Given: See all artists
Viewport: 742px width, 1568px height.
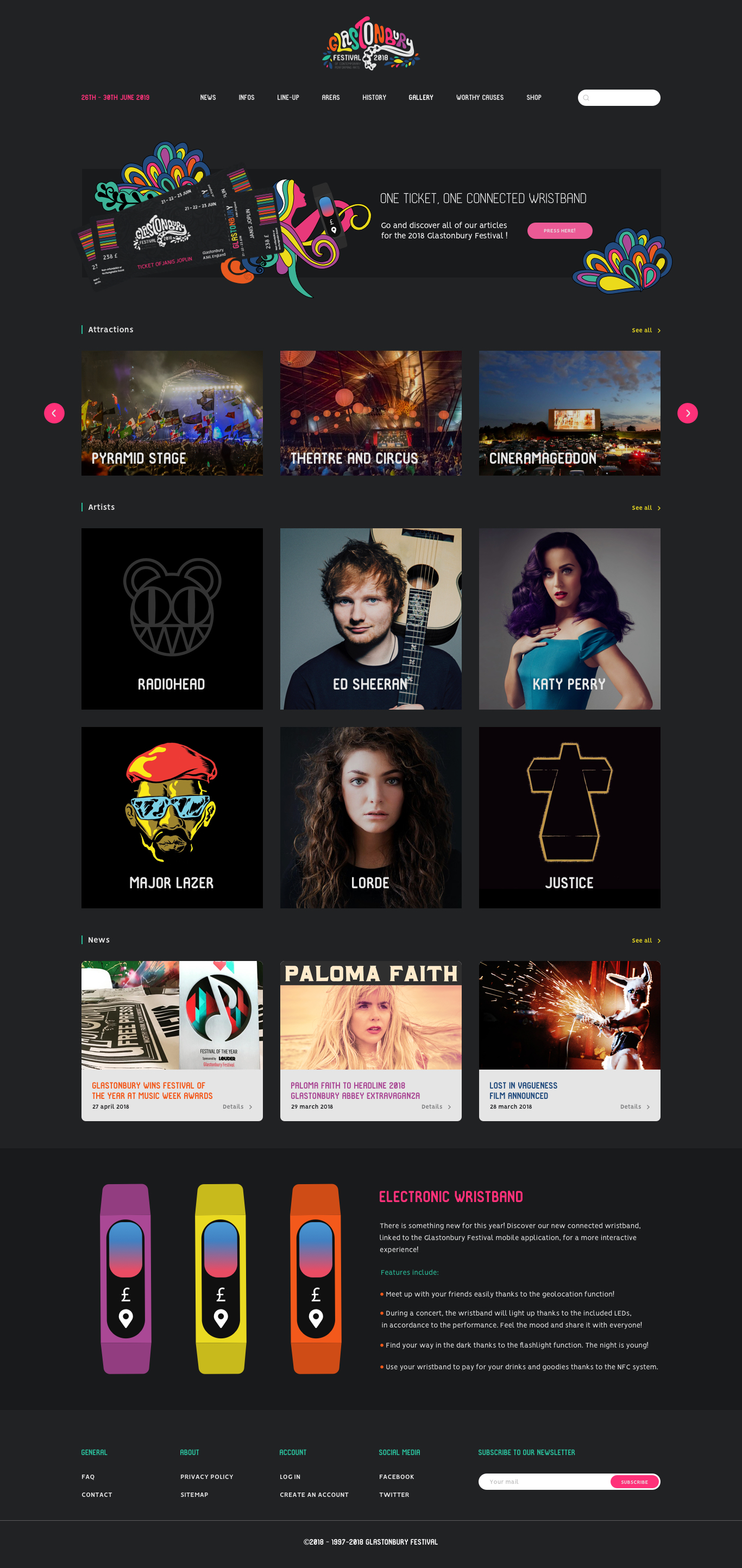Looking at the screenshot, I should 645,508.
